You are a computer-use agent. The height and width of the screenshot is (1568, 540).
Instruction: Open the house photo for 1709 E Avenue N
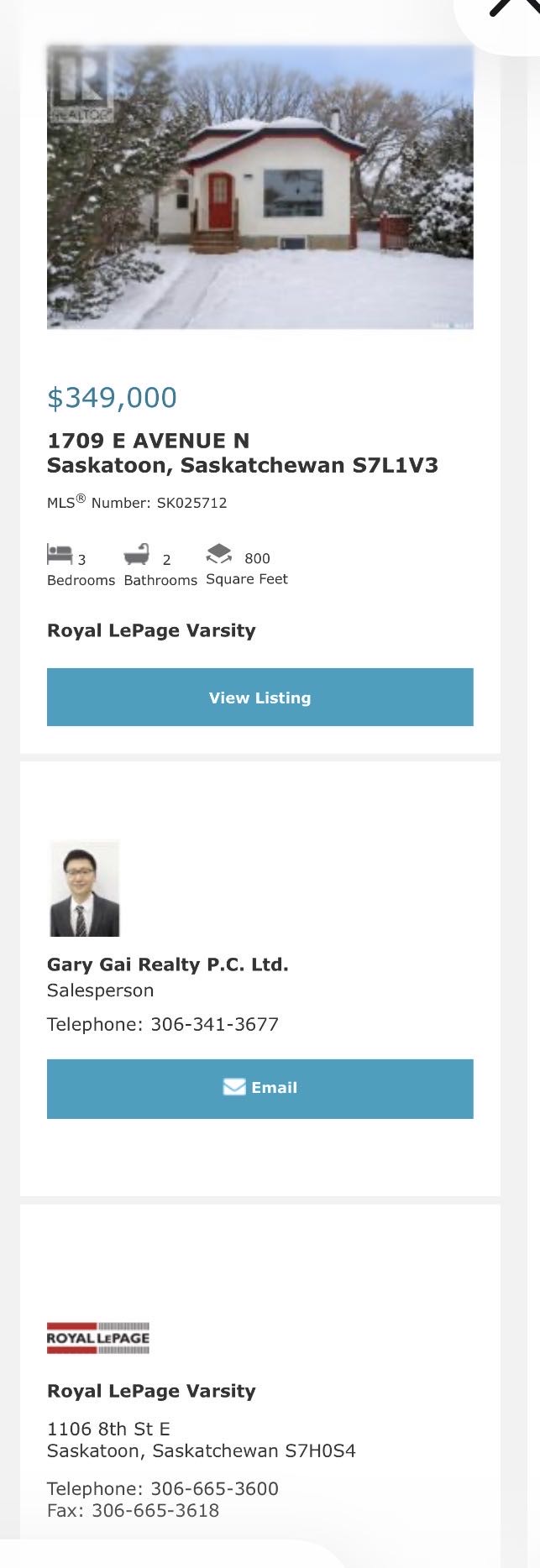[x=260, y=187]
